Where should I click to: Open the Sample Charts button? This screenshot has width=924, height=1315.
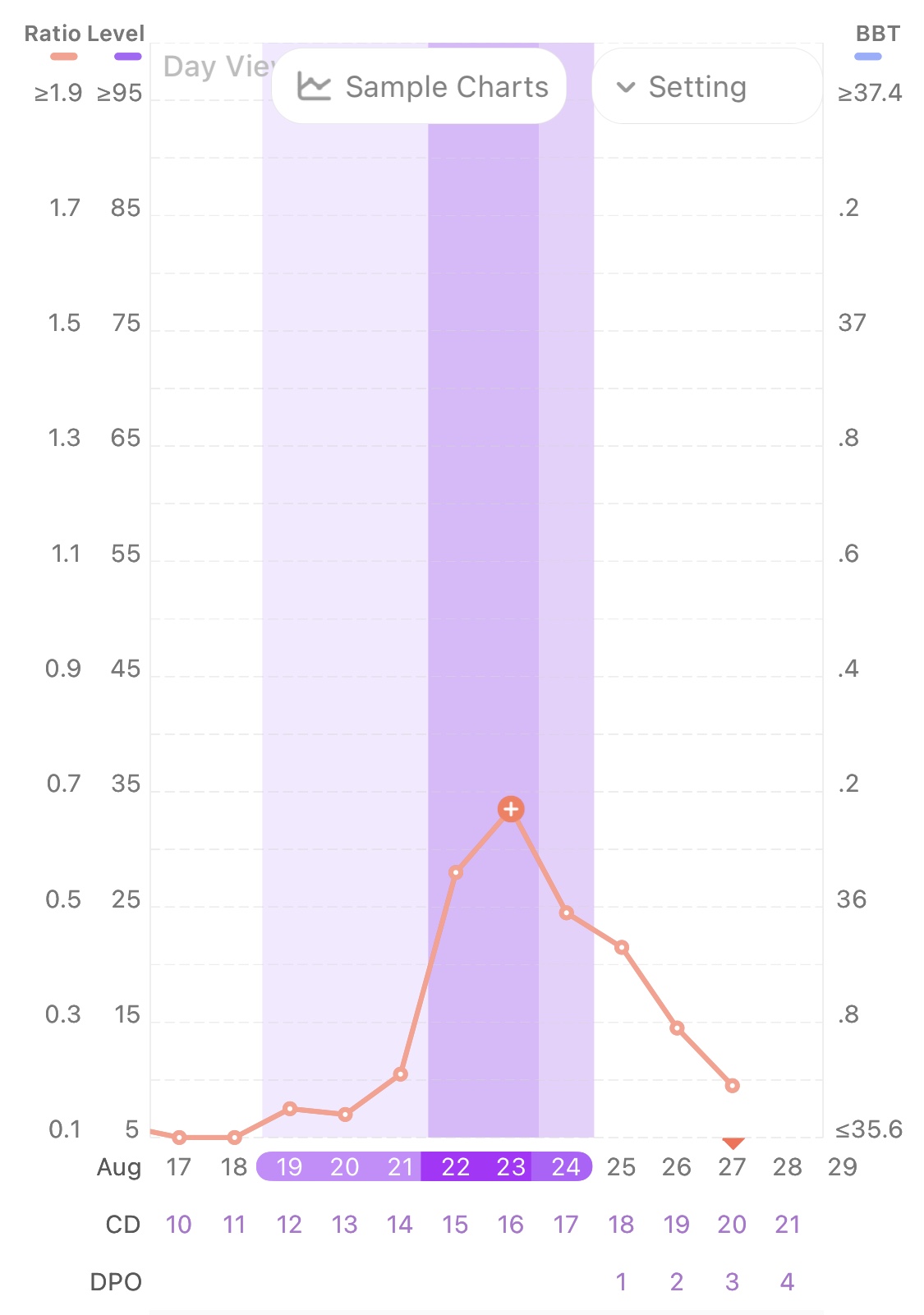pos(420,86)
